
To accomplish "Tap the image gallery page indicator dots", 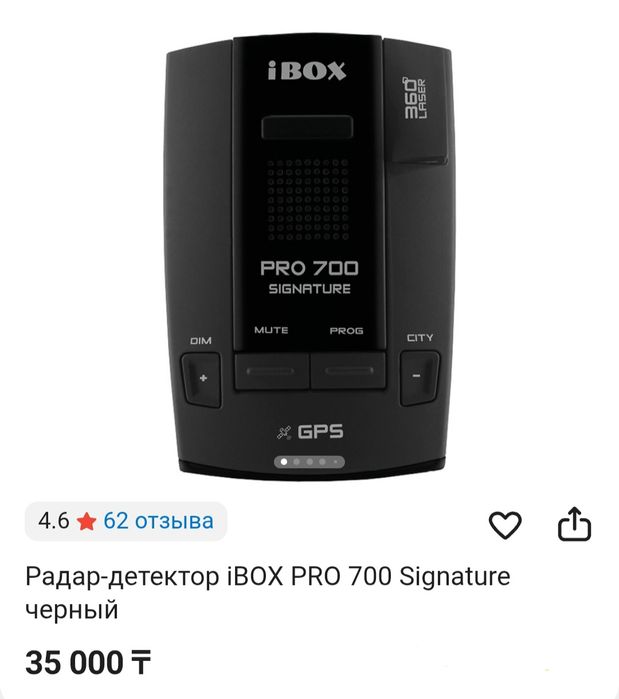I will click(310, 462).
